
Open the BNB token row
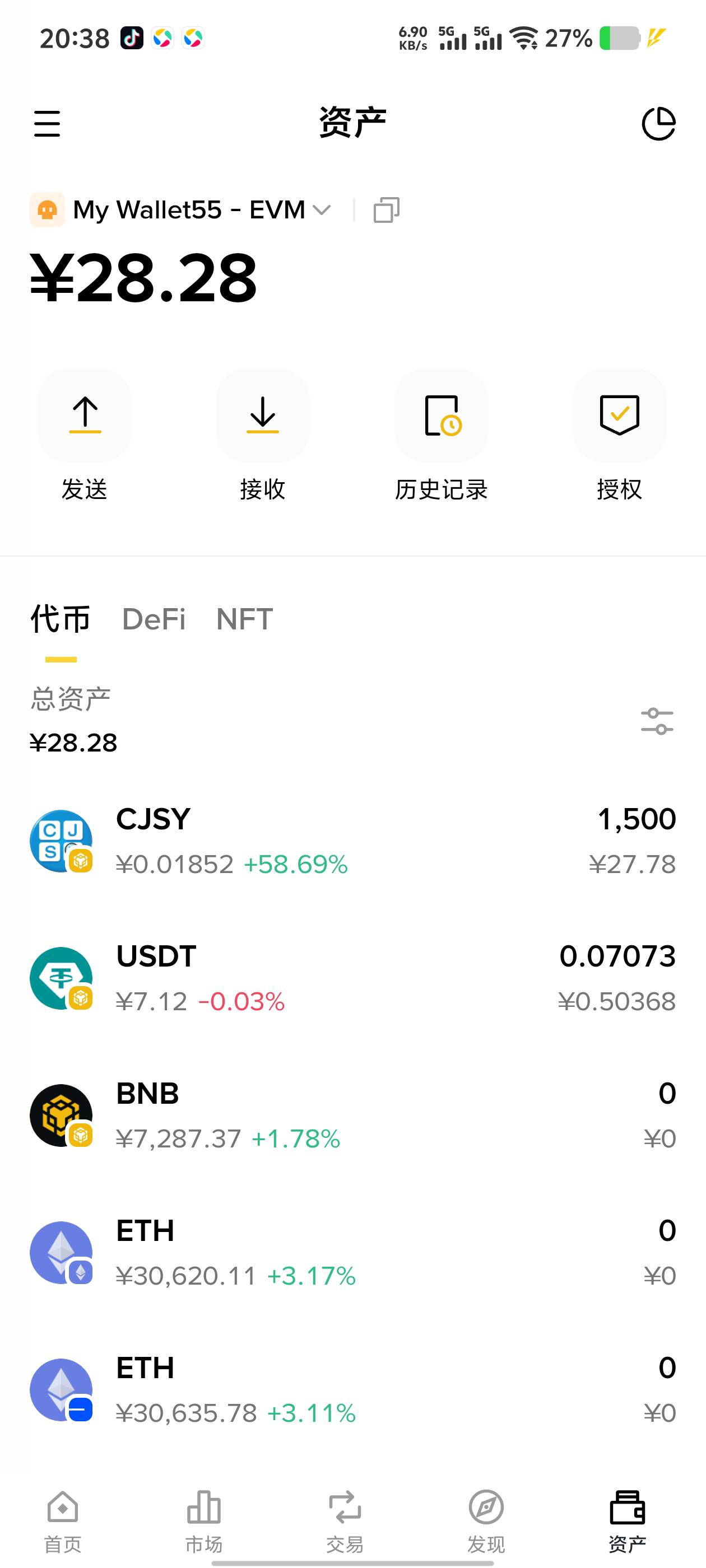tap(352, 1115)
